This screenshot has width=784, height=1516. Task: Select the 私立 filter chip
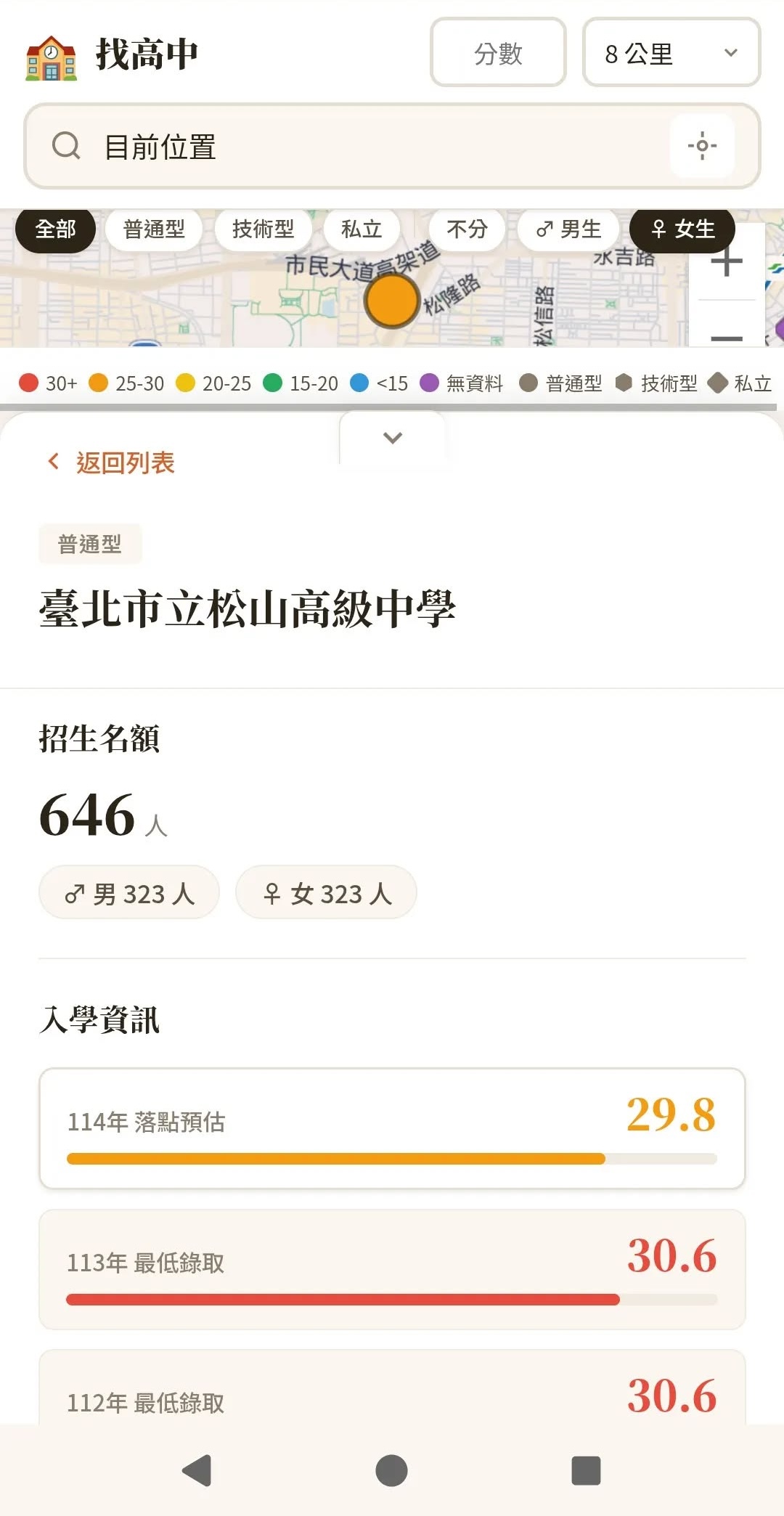click(x=362, y=229)
